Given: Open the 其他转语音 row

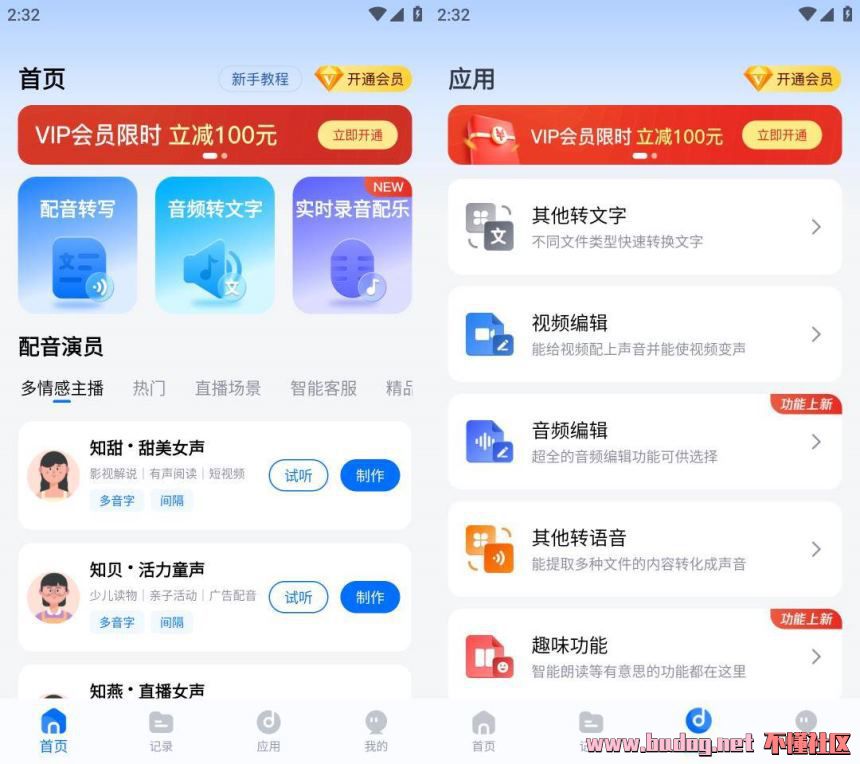Looking at the screenshot, I should 644,549.
